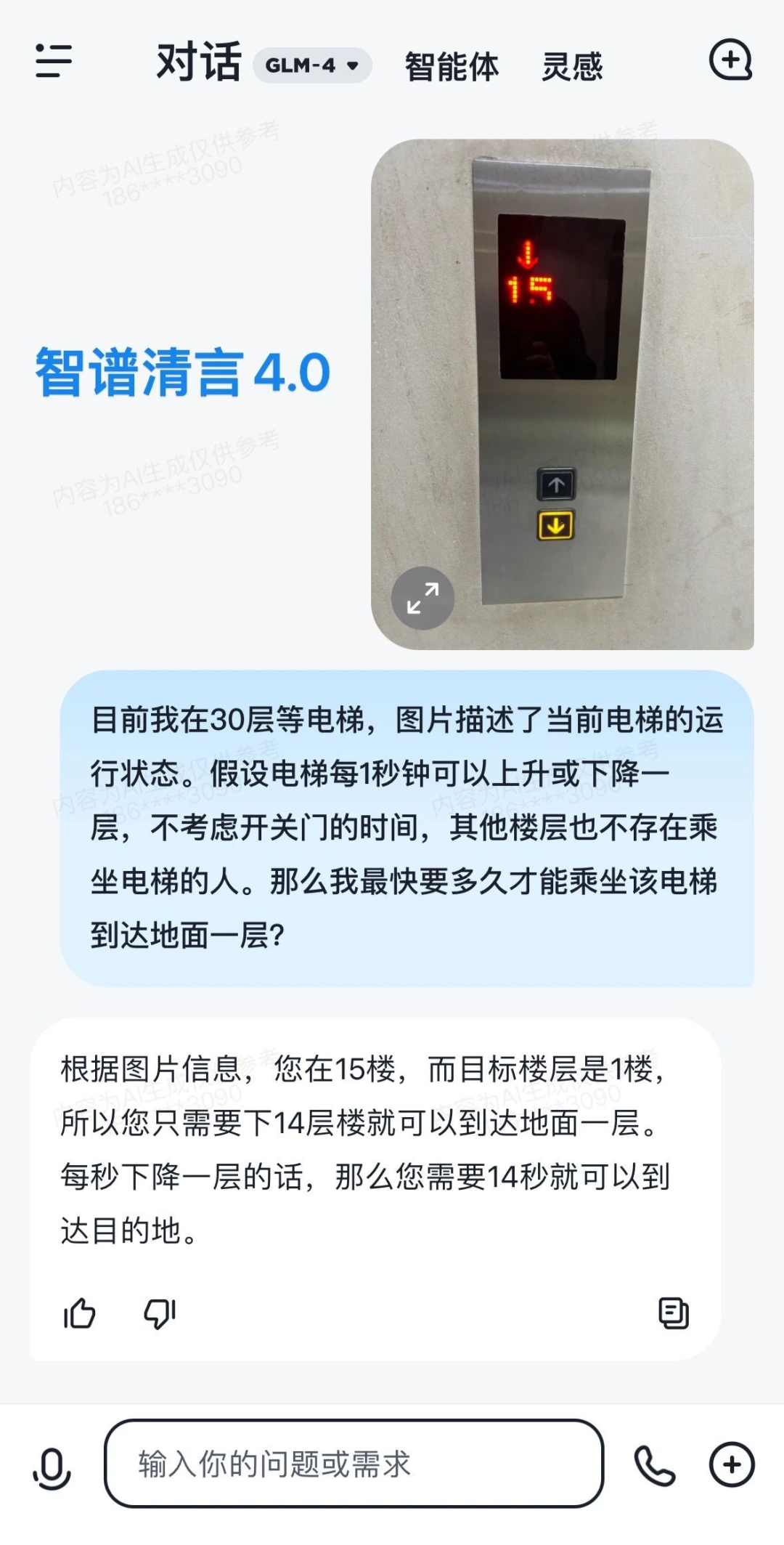The image size is (784, 1545).
Task: Switch to the 灵感 tab
Action: (573, 65)
